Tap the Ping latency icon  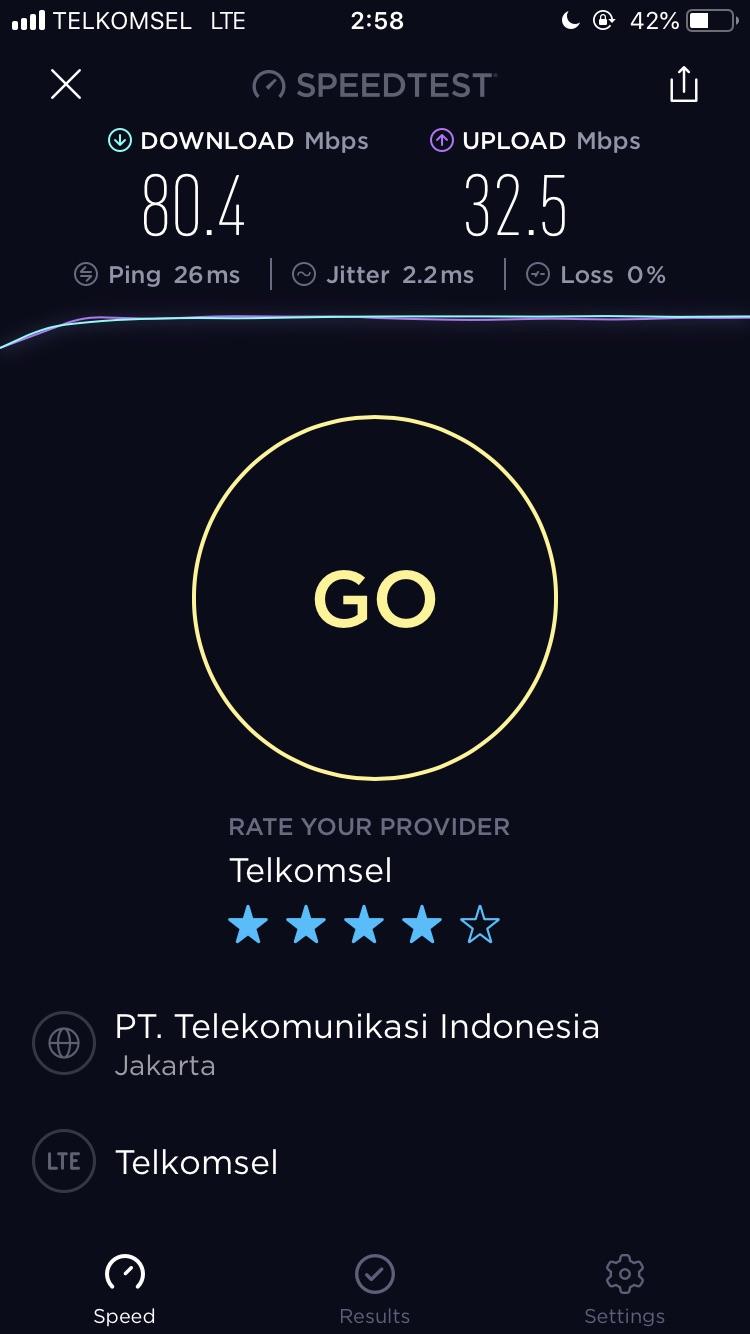88,274
